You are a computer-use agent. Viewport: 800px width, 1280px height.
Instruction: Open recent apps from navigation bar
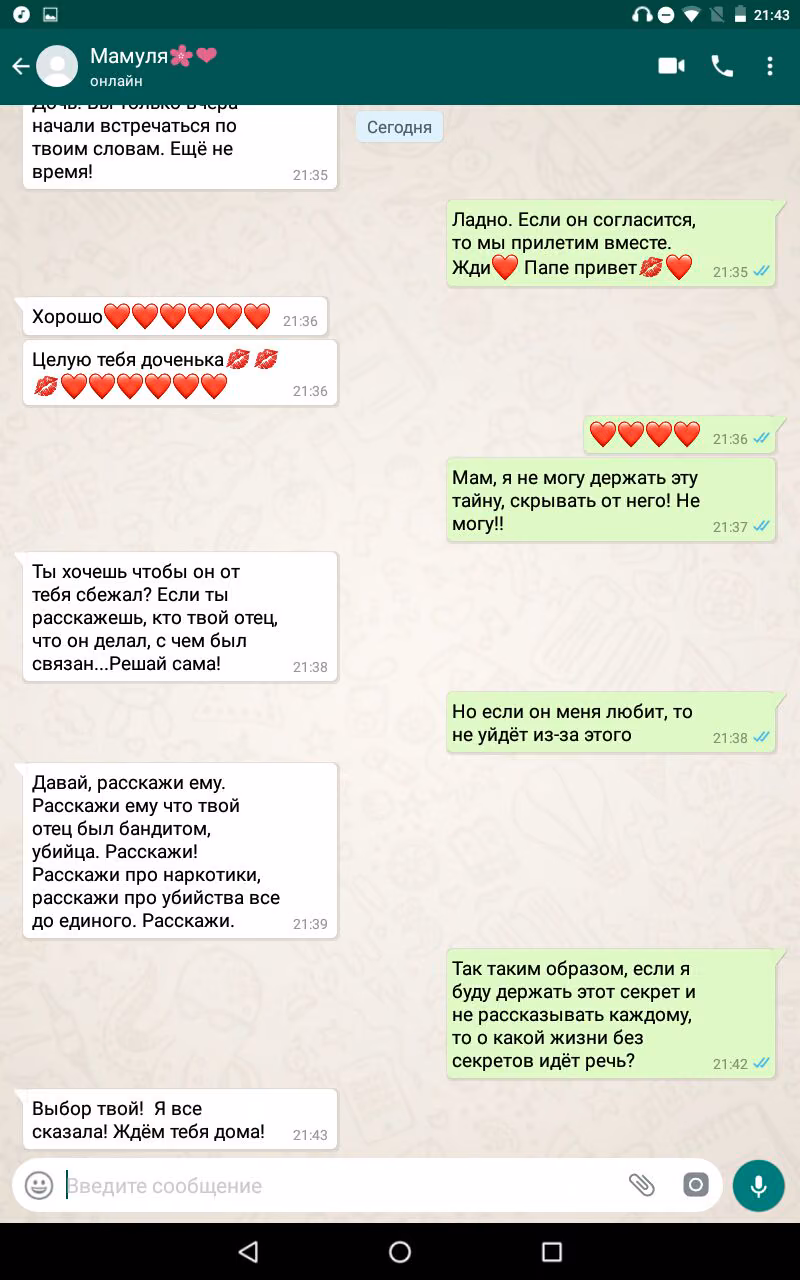click(x=551, y=1251)
